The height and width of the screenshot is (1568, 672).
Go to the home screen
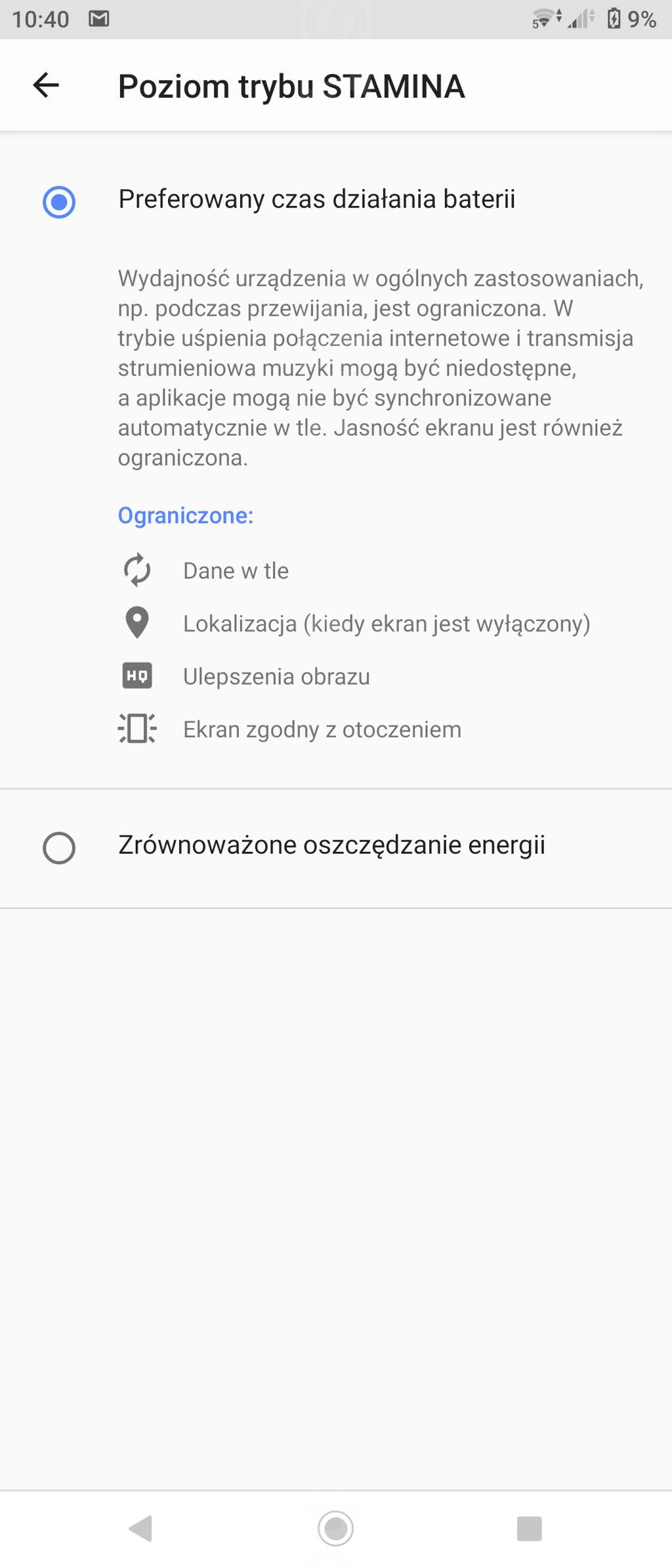(335, 1528)
